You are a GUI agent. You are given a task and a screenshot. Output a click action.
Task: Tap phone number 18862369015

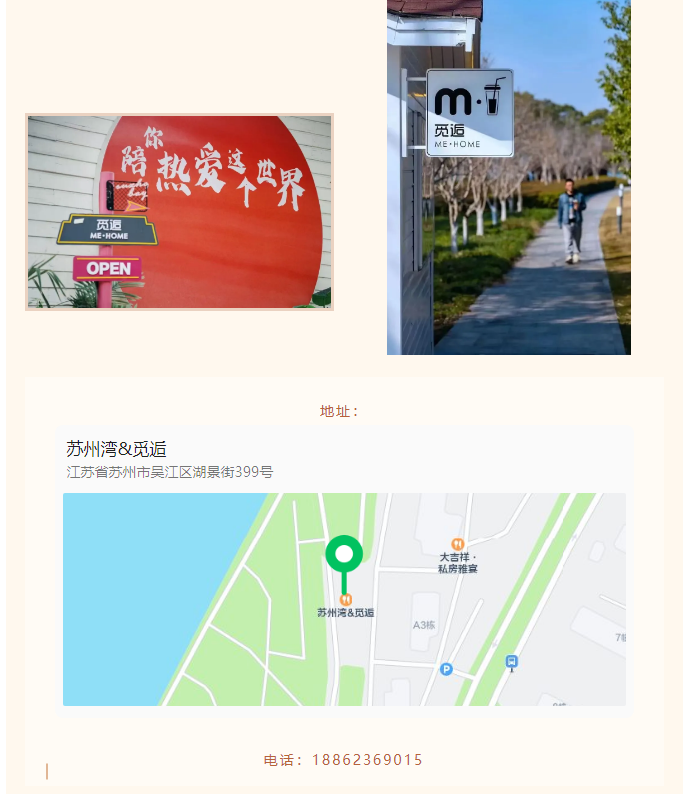coord(367,760)
